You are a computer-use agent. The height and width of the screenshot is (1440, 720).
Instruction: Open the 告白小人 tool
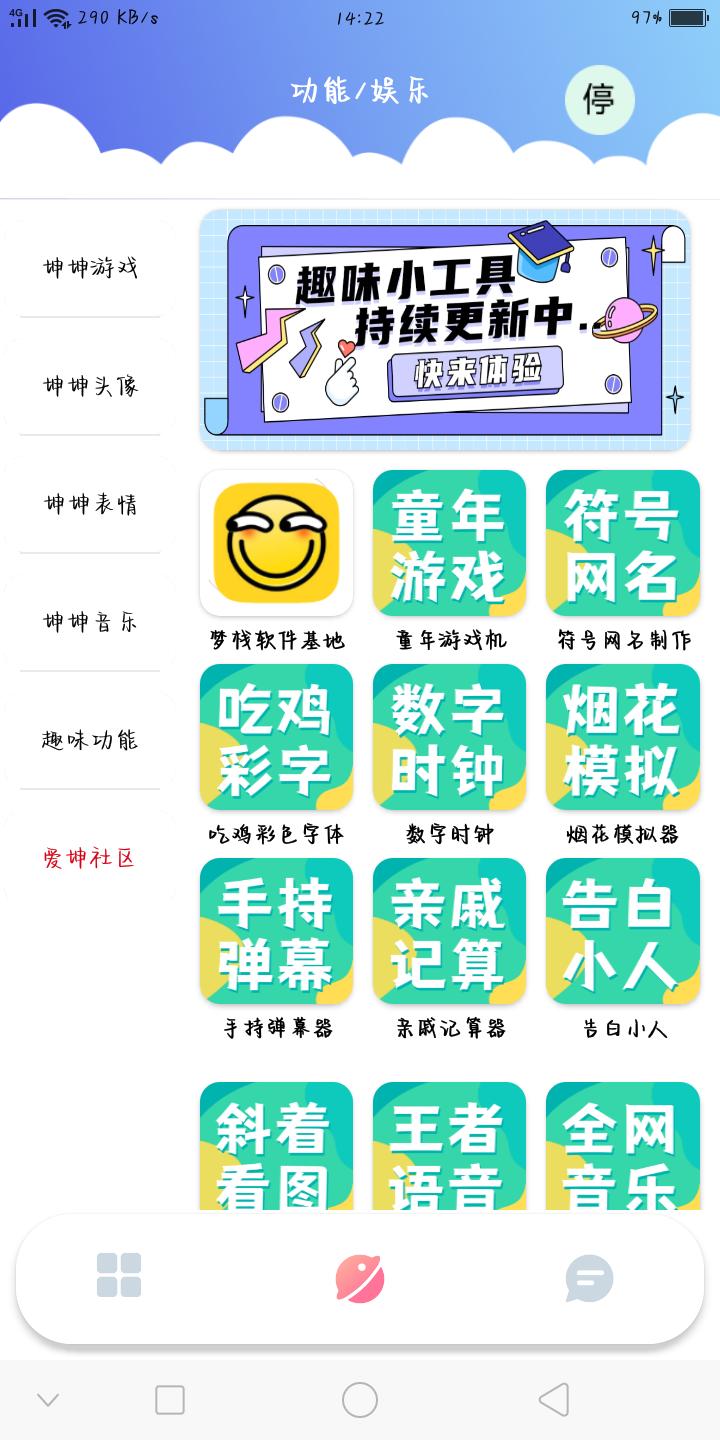622,931
